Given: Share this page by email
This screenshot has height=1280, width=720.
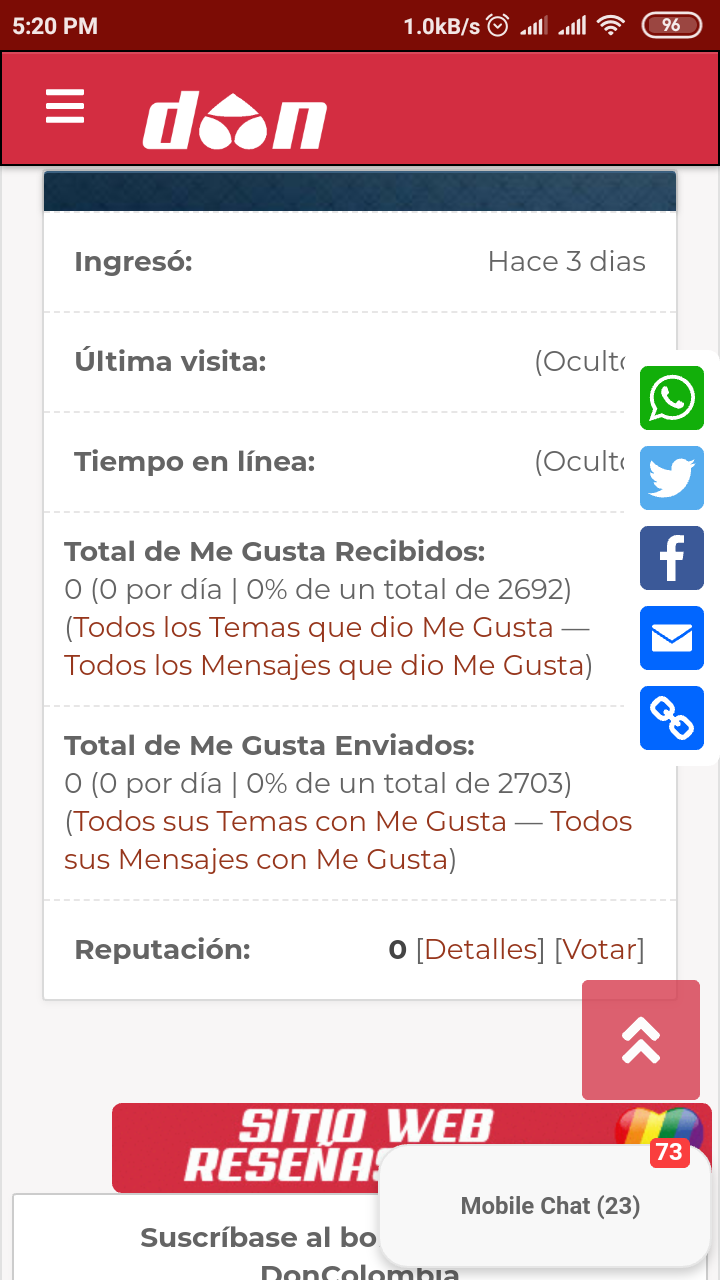Looking at the screenshot, I should [672, 638].
